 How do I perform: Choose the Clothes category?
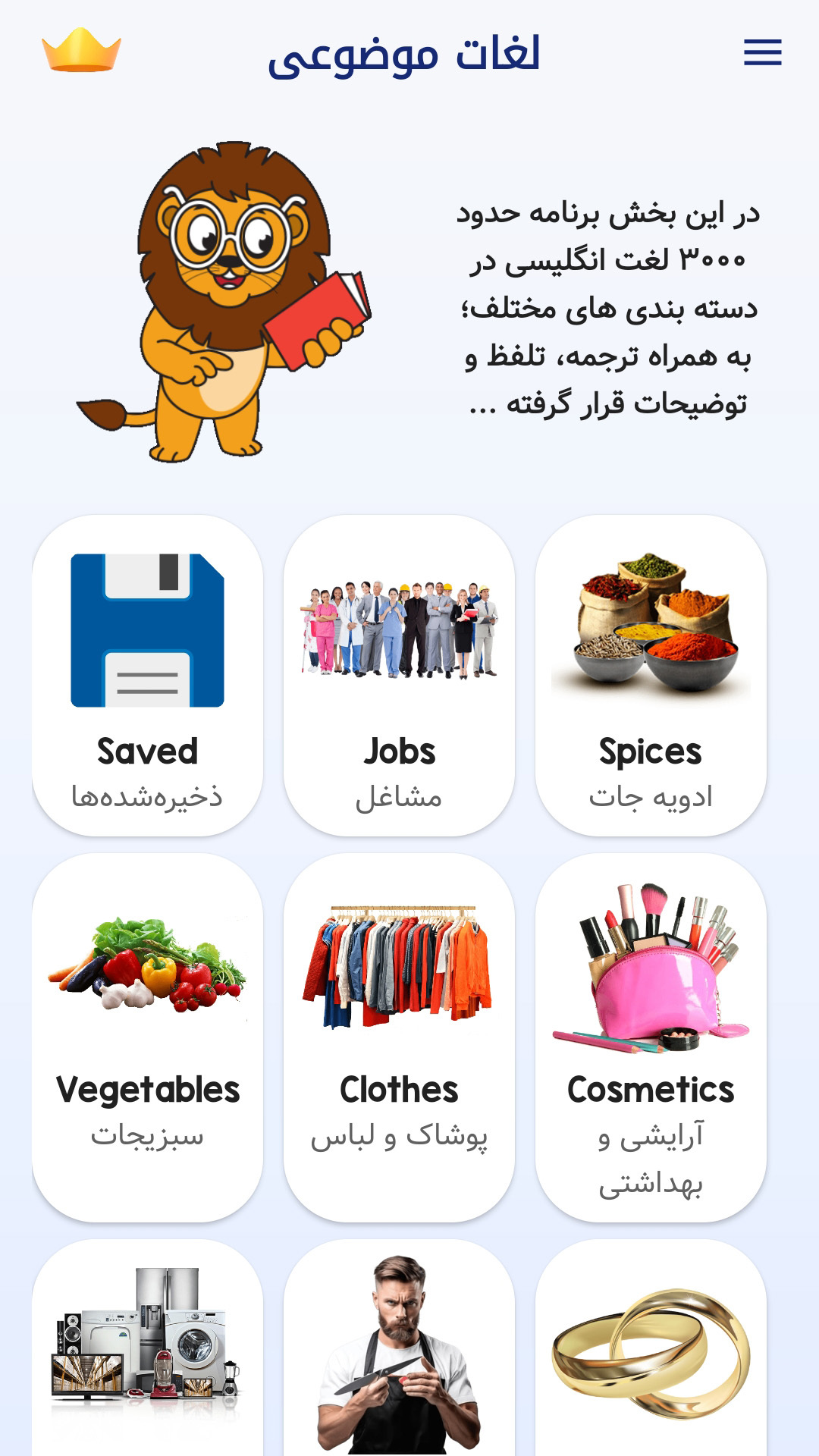coord(399,1036)
